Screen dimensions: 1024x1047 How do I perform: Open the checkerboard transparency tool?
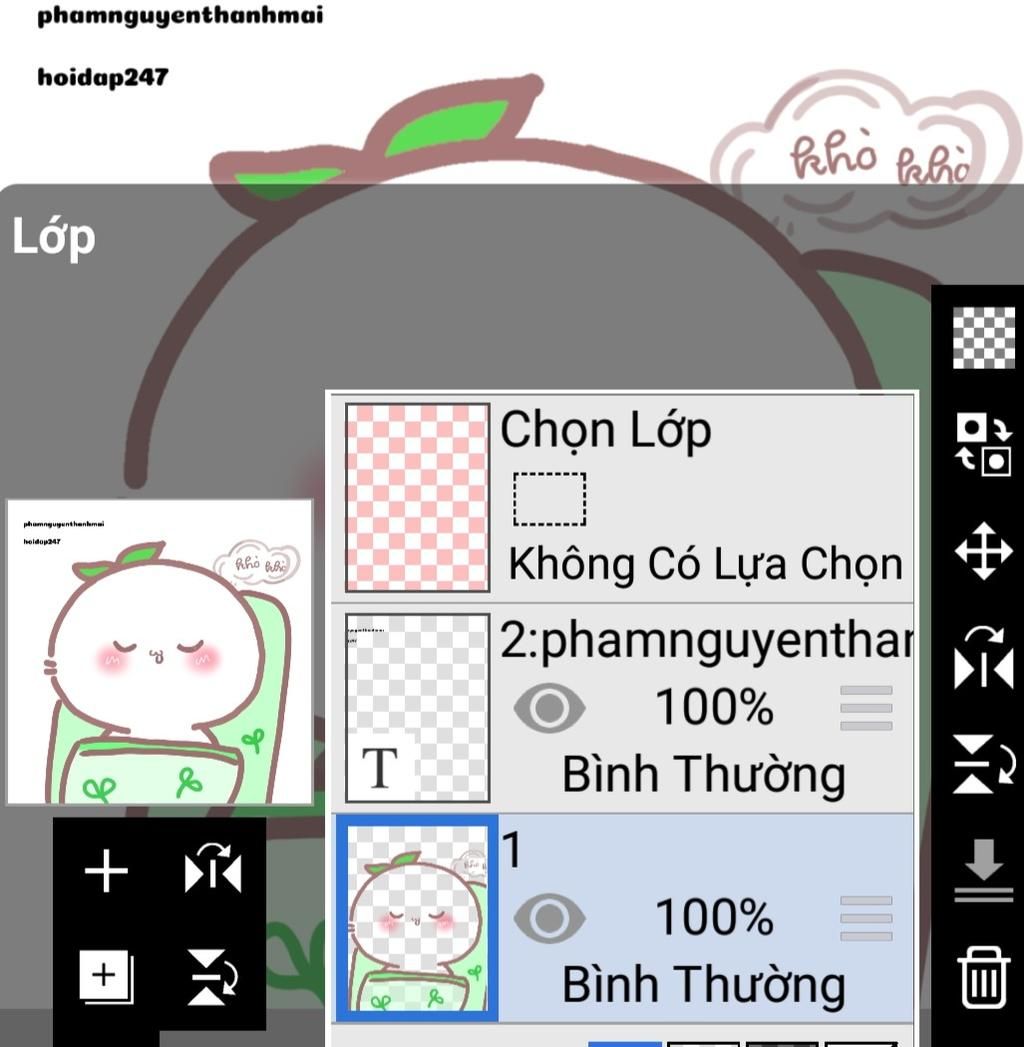pyautogui.click(x=983, y=338)
